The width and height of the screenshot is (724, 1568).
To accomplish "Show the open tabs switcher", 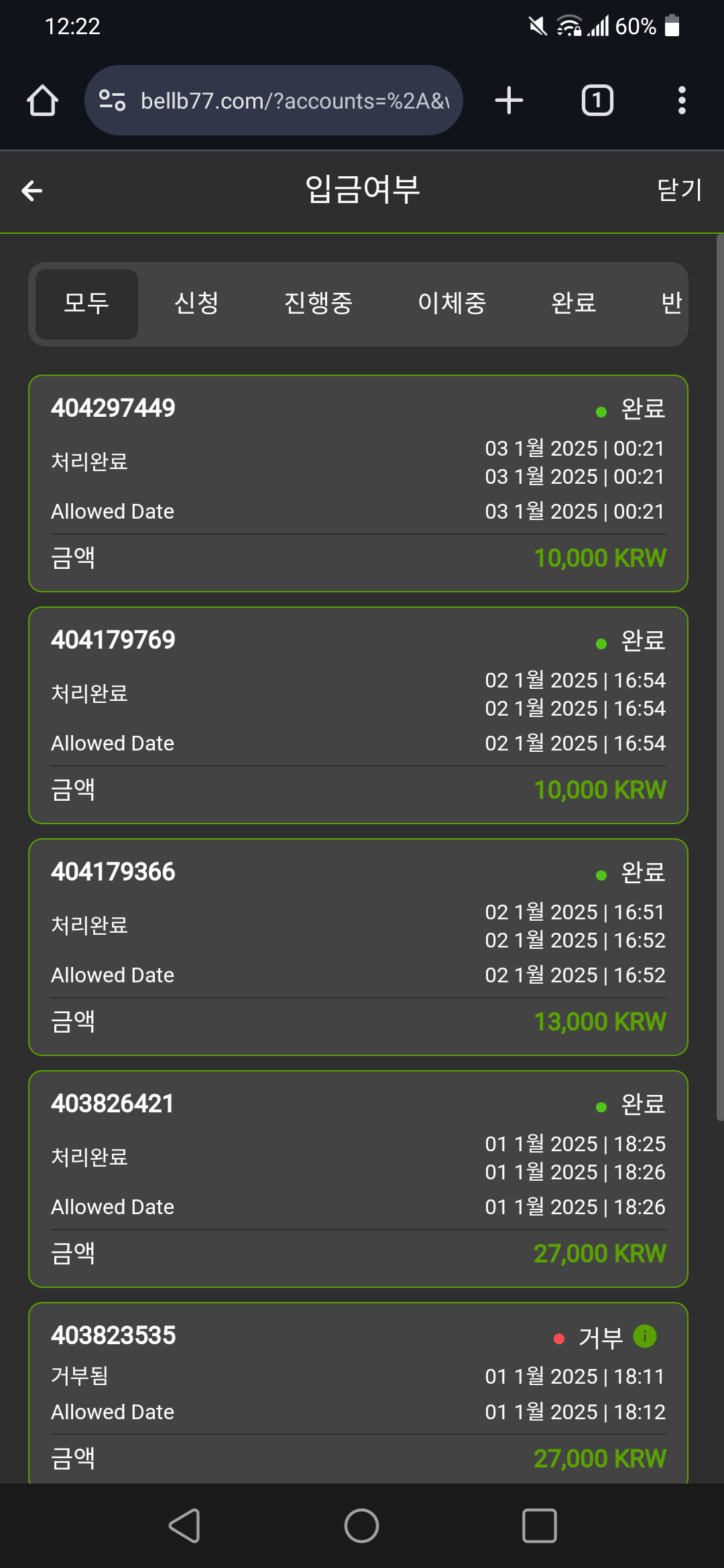I will pyautogui.click(x=597, y=101).
